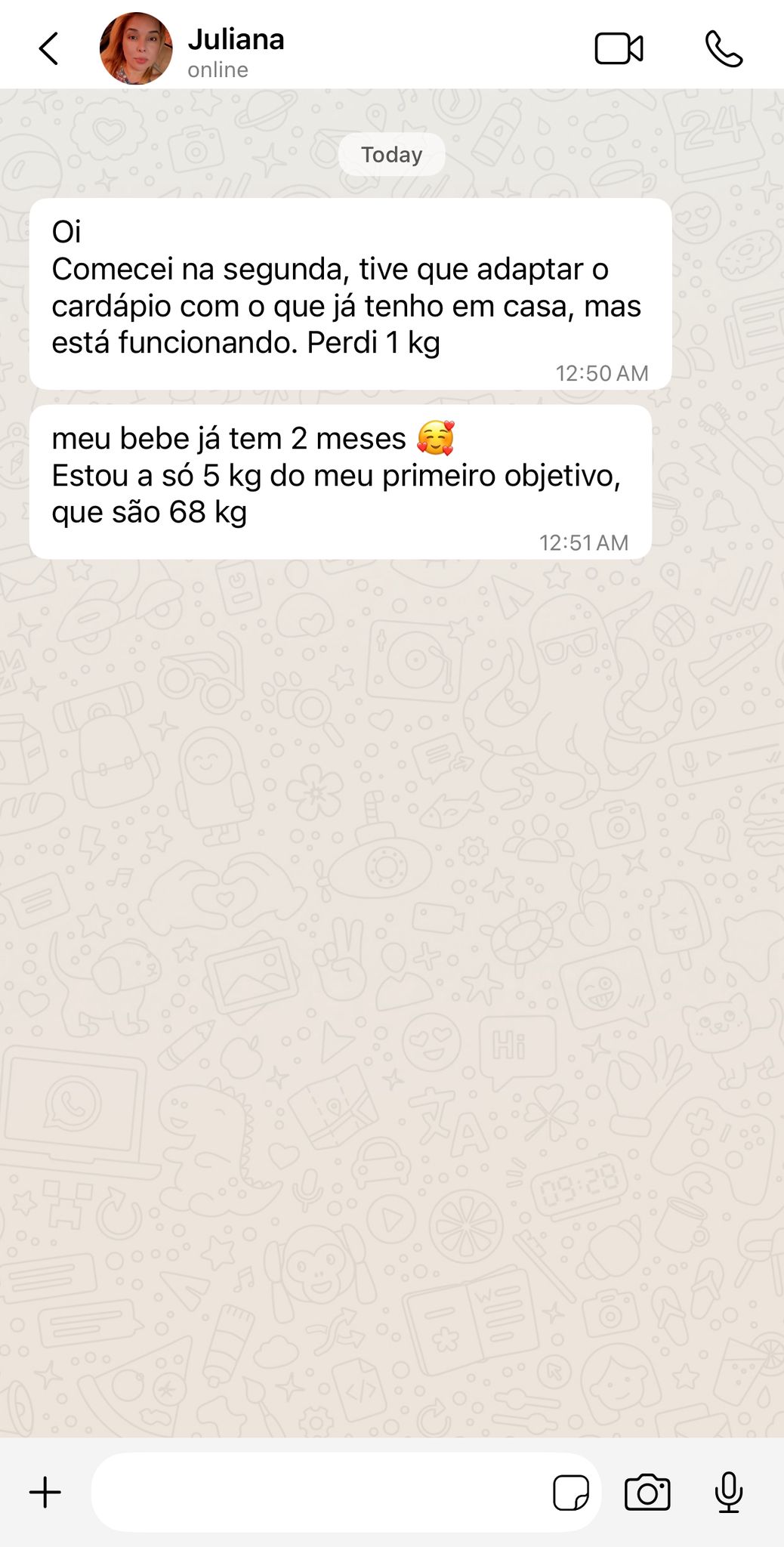Open the sticker picker

571,1493
